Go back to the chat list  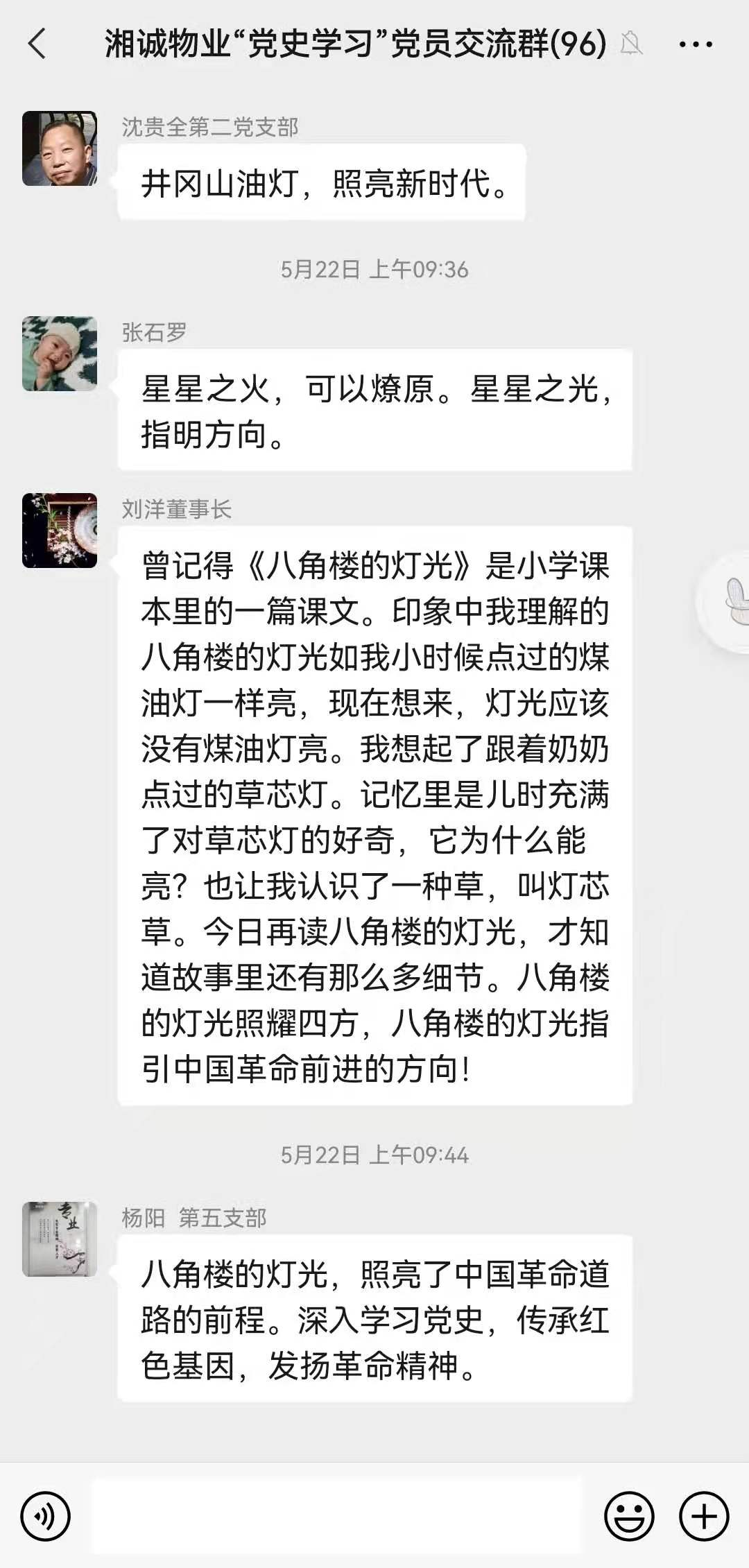point(37,44)
